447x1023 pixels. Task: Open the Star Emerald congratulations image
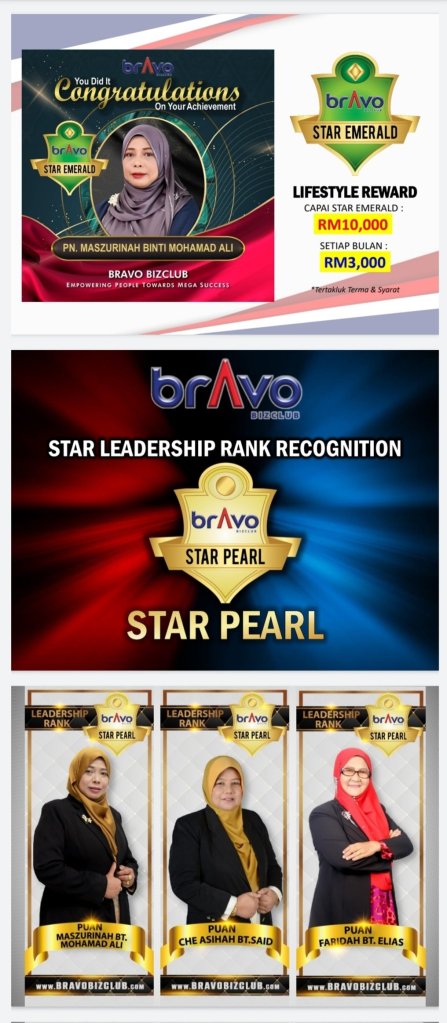pos(224,174)
